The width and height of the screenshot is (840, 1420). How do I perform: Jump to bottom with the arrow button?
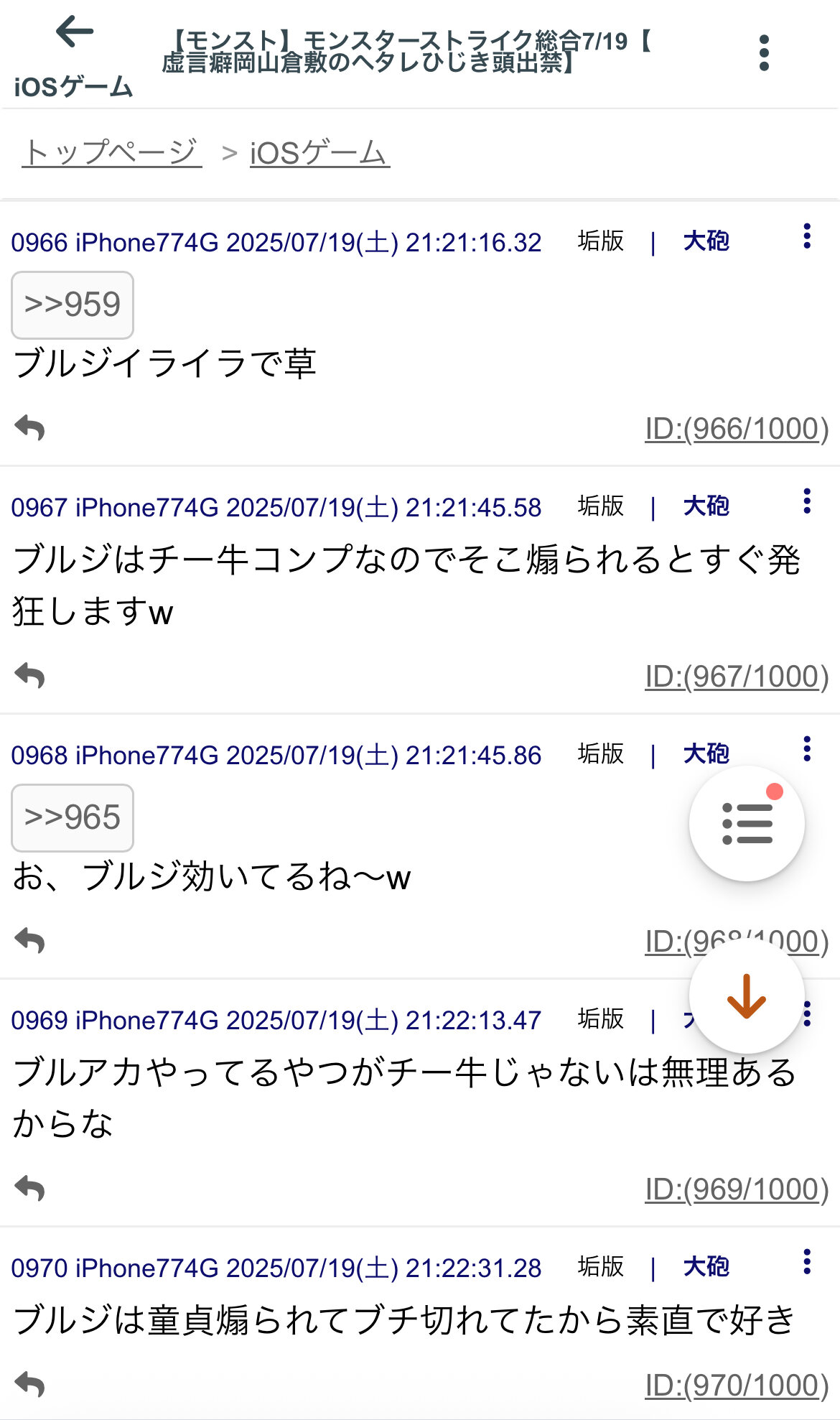(747, 996)
